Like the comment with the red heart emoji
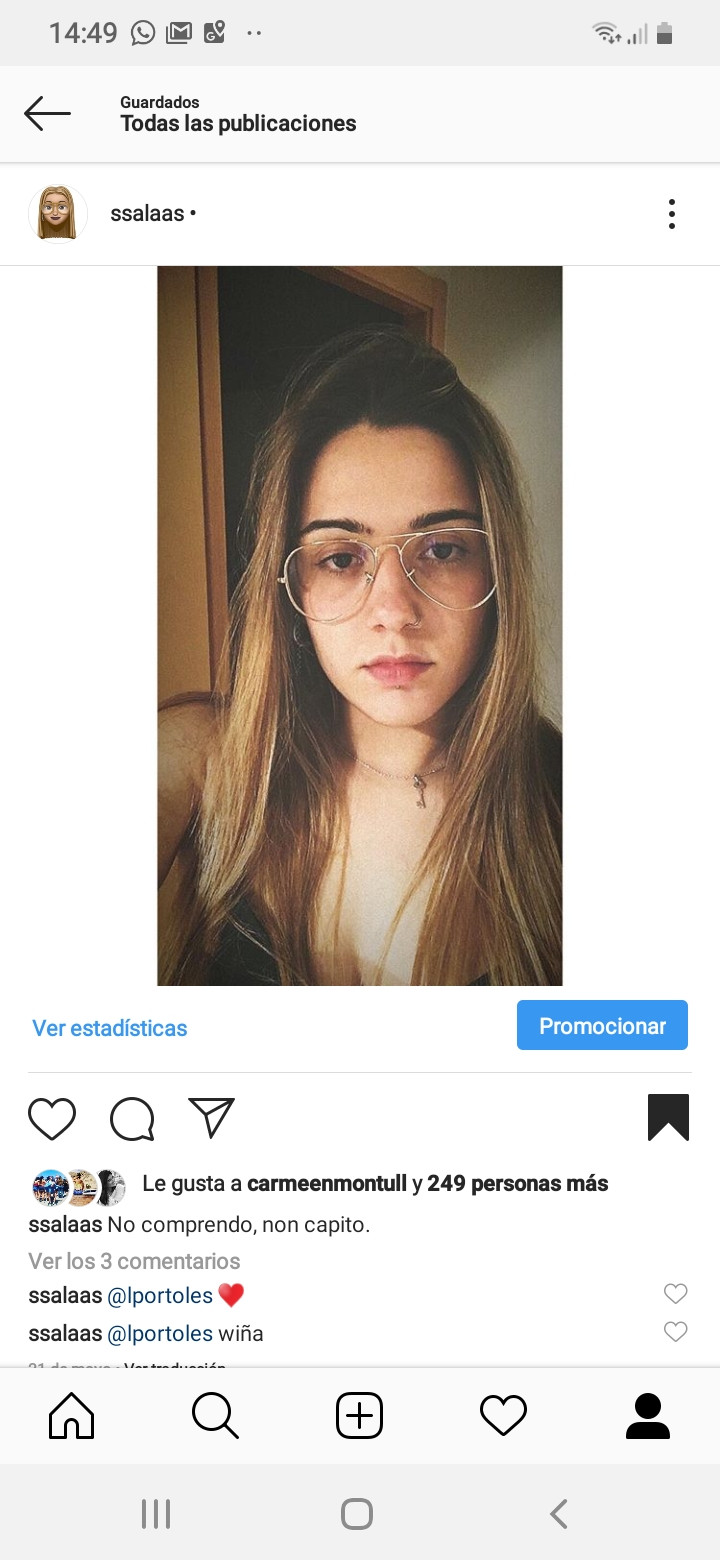Viewport: 720px width, 1560px height. coord(676,1294)
